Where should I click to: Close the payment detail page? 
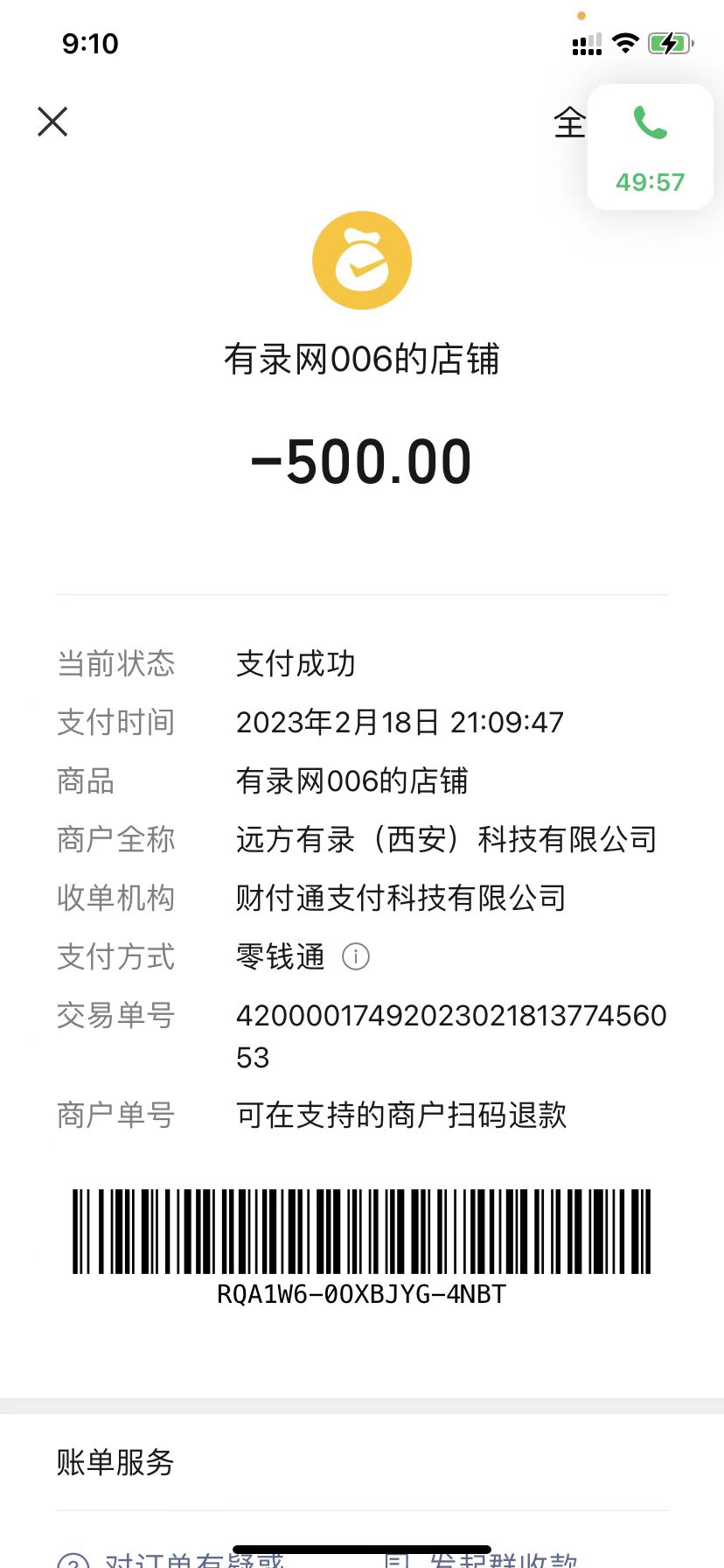coord(52,122)
